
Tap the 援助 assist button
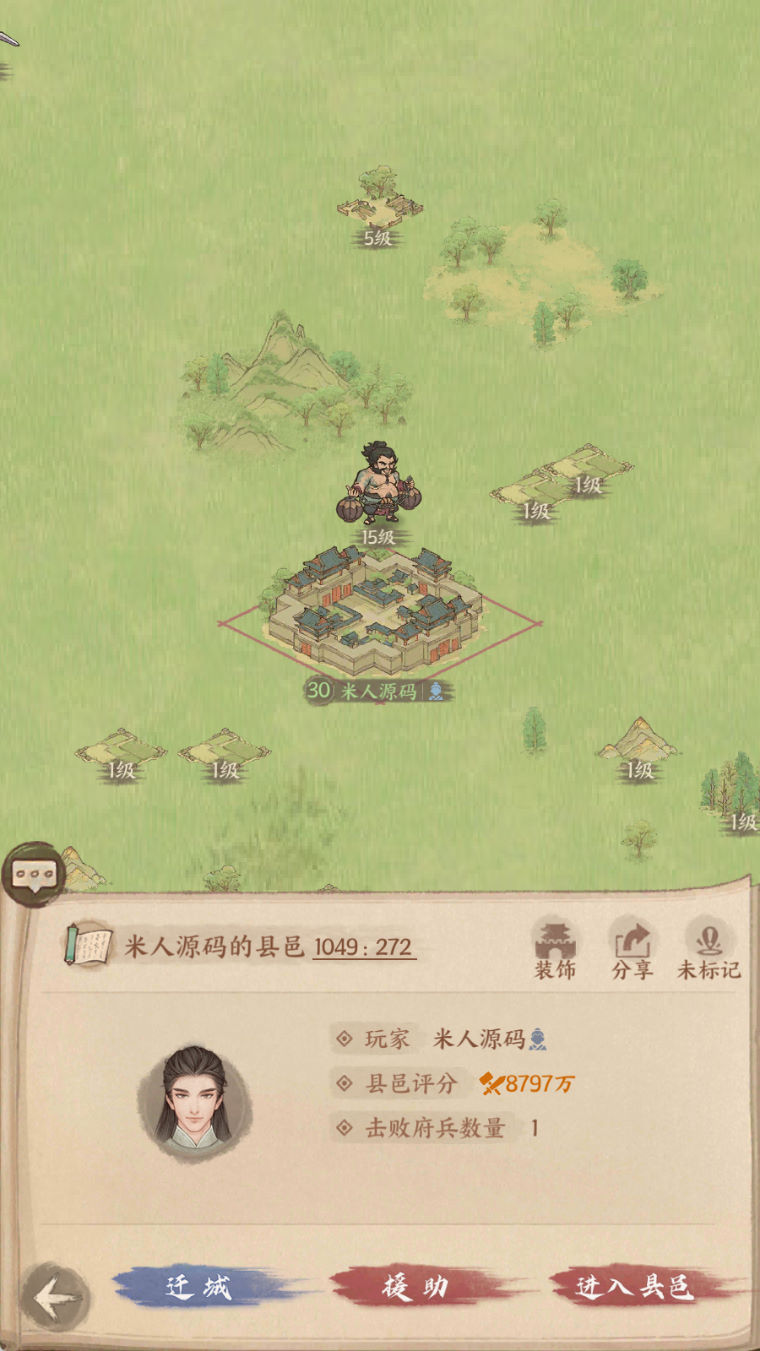pos(415,1287)
